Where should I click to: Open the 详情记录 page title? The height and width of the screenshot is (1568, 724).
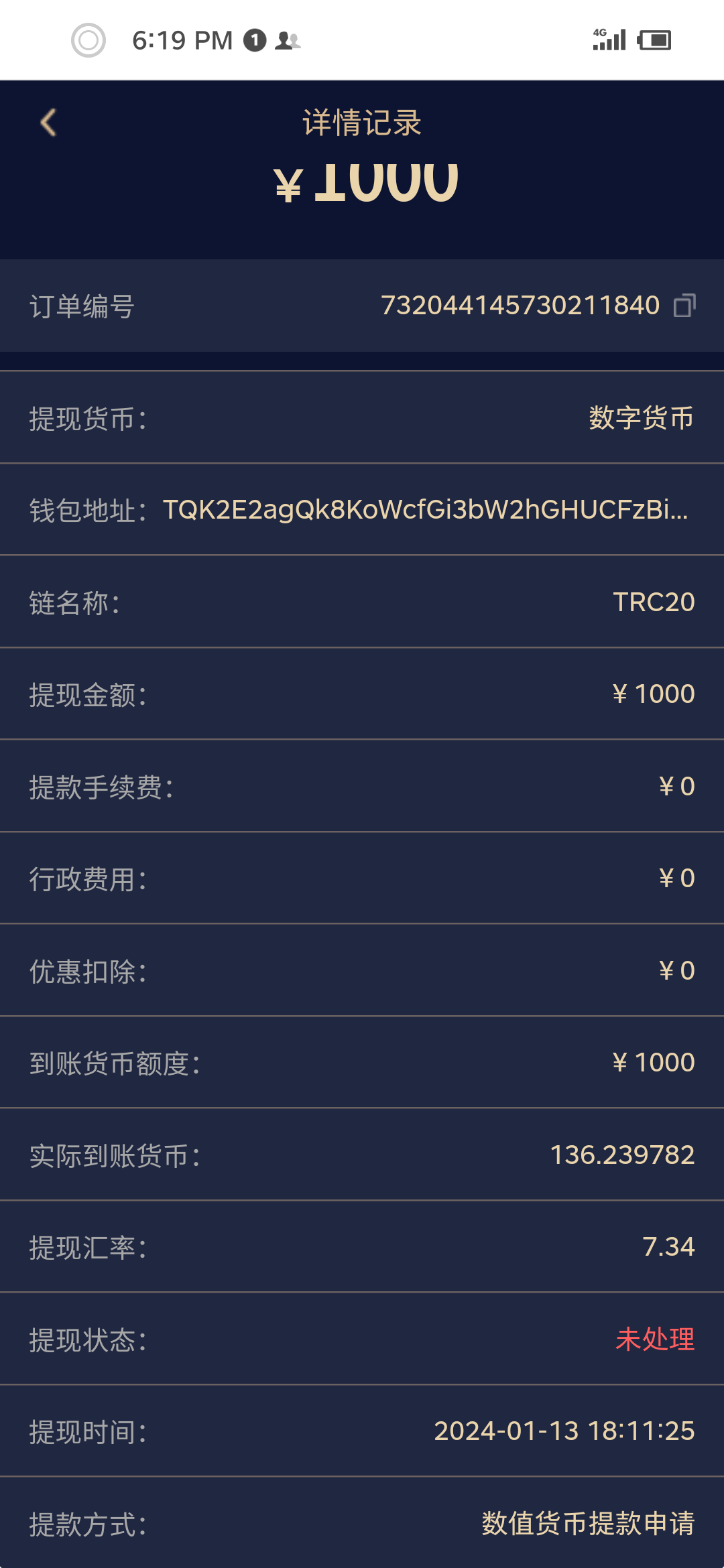(362, 123)
